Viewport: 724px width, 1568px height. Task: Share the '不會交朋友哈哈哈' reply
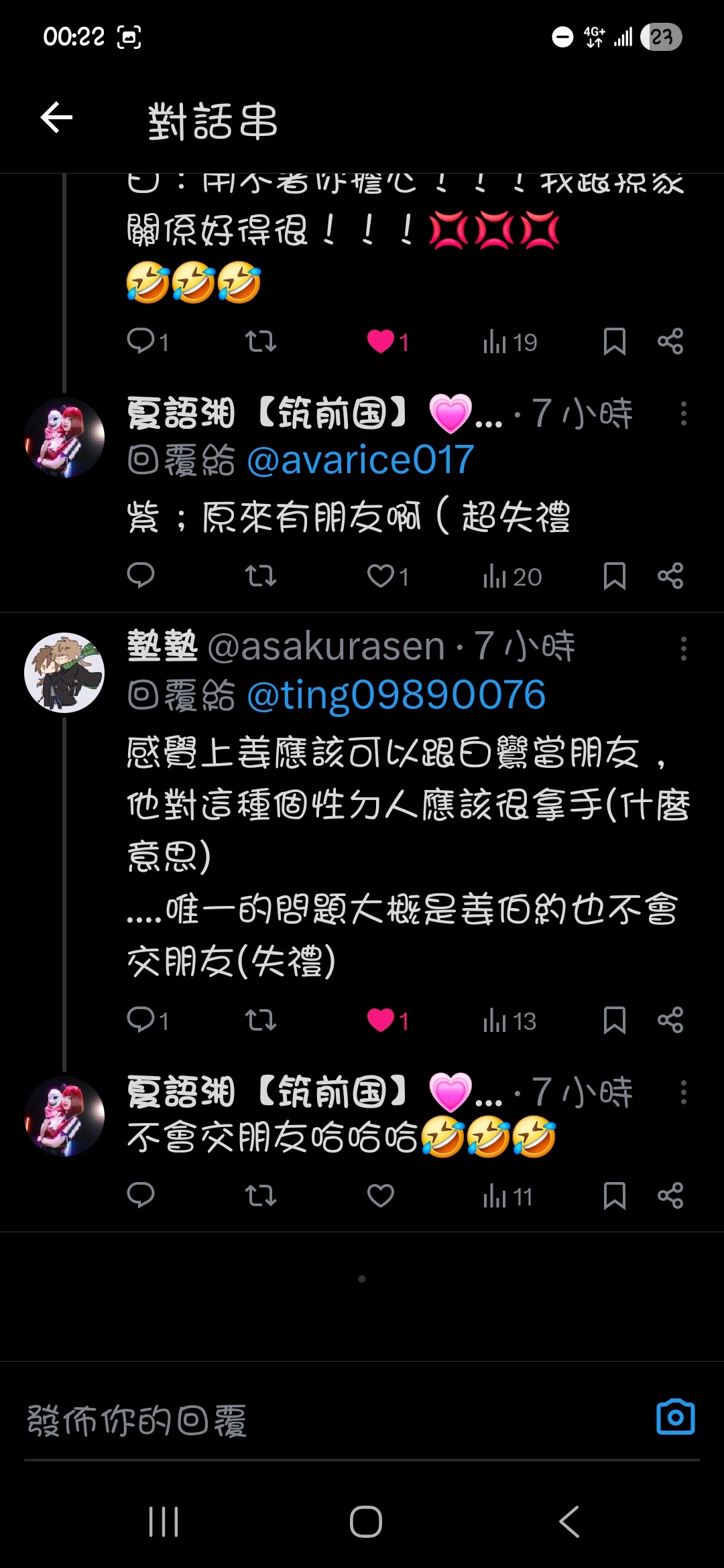click(x=670, y=1196)
